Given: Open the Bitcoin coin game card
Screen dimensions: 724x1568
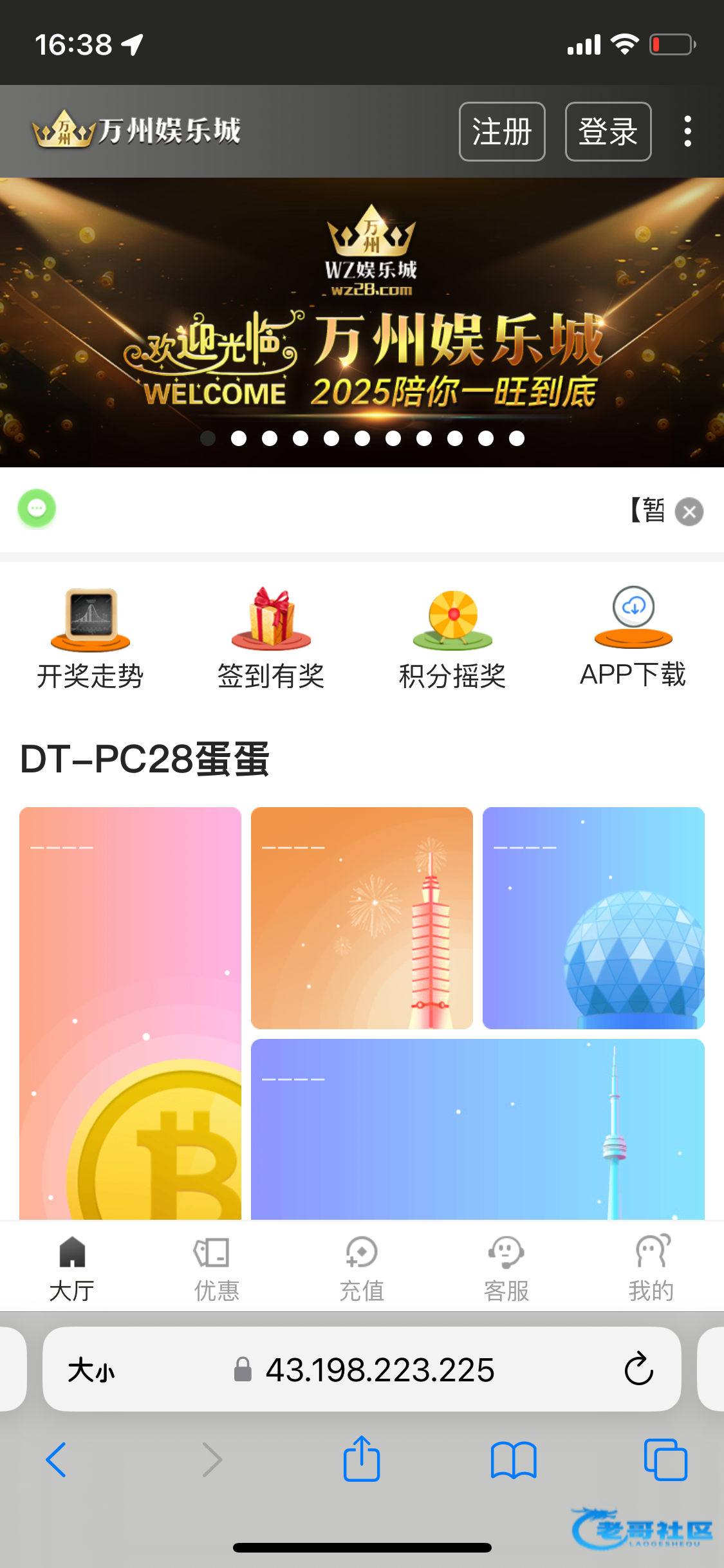Looking at the screenshot, I should coord(130,1013).
